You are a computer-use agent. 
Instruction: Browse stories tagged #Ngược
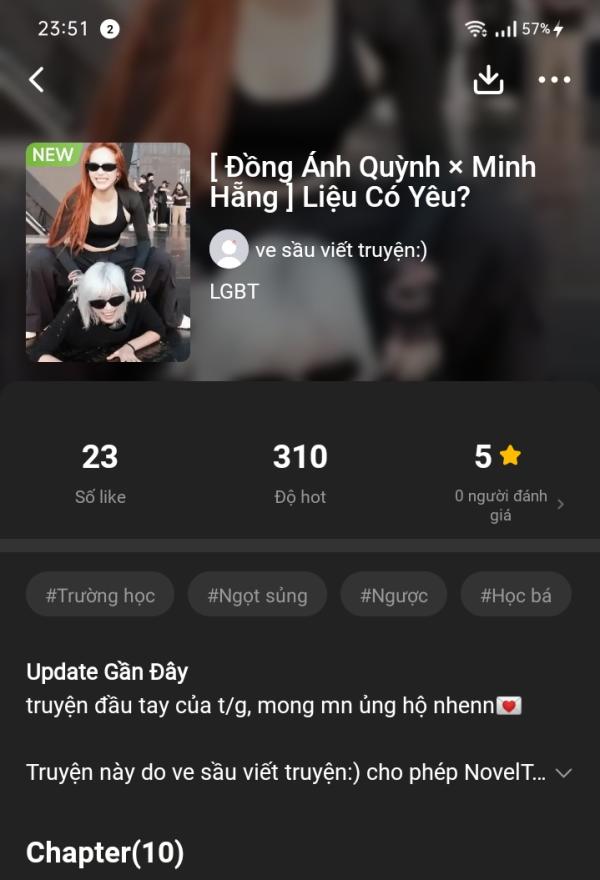pos(394,596)
